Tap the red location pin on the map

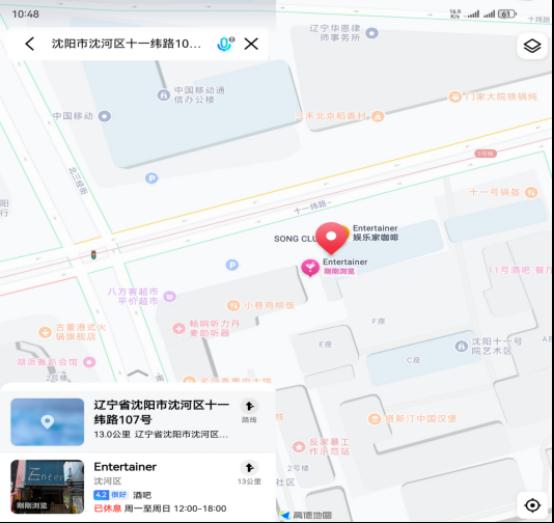tap(331, 238)
